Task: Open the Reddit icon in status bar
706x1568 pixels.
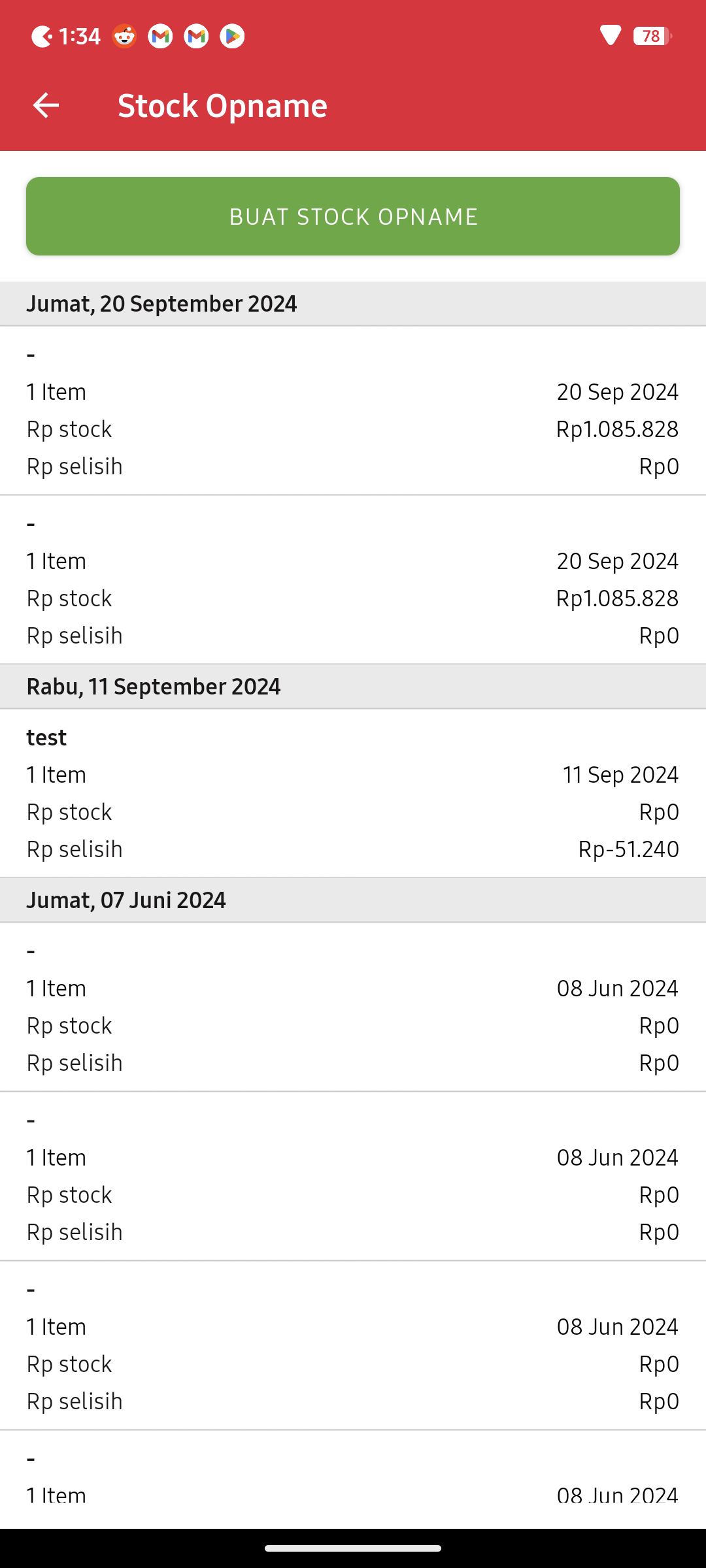Action: [x=124, y=36]
